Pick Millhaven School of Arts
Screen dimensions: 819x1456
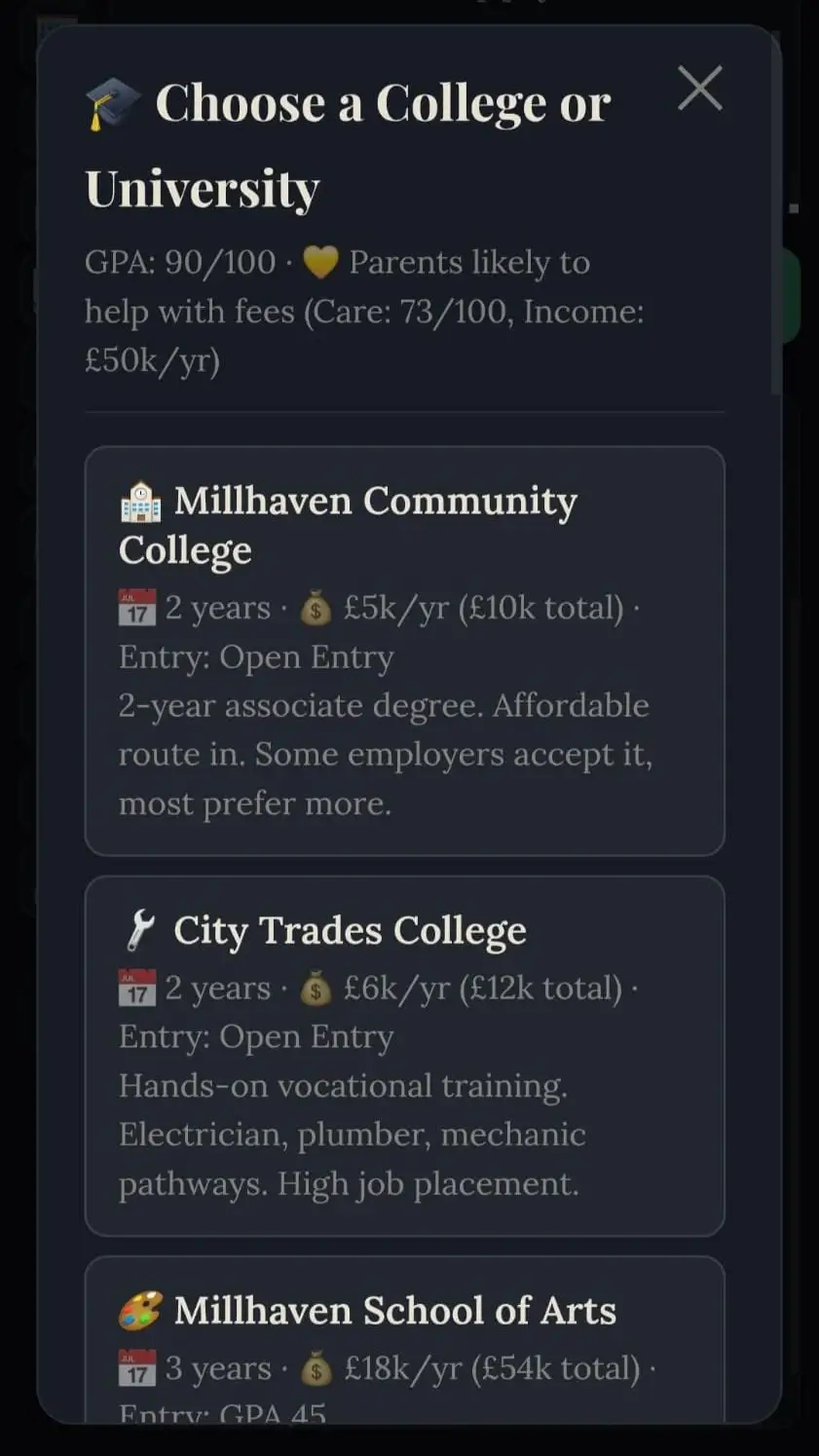404,1339
